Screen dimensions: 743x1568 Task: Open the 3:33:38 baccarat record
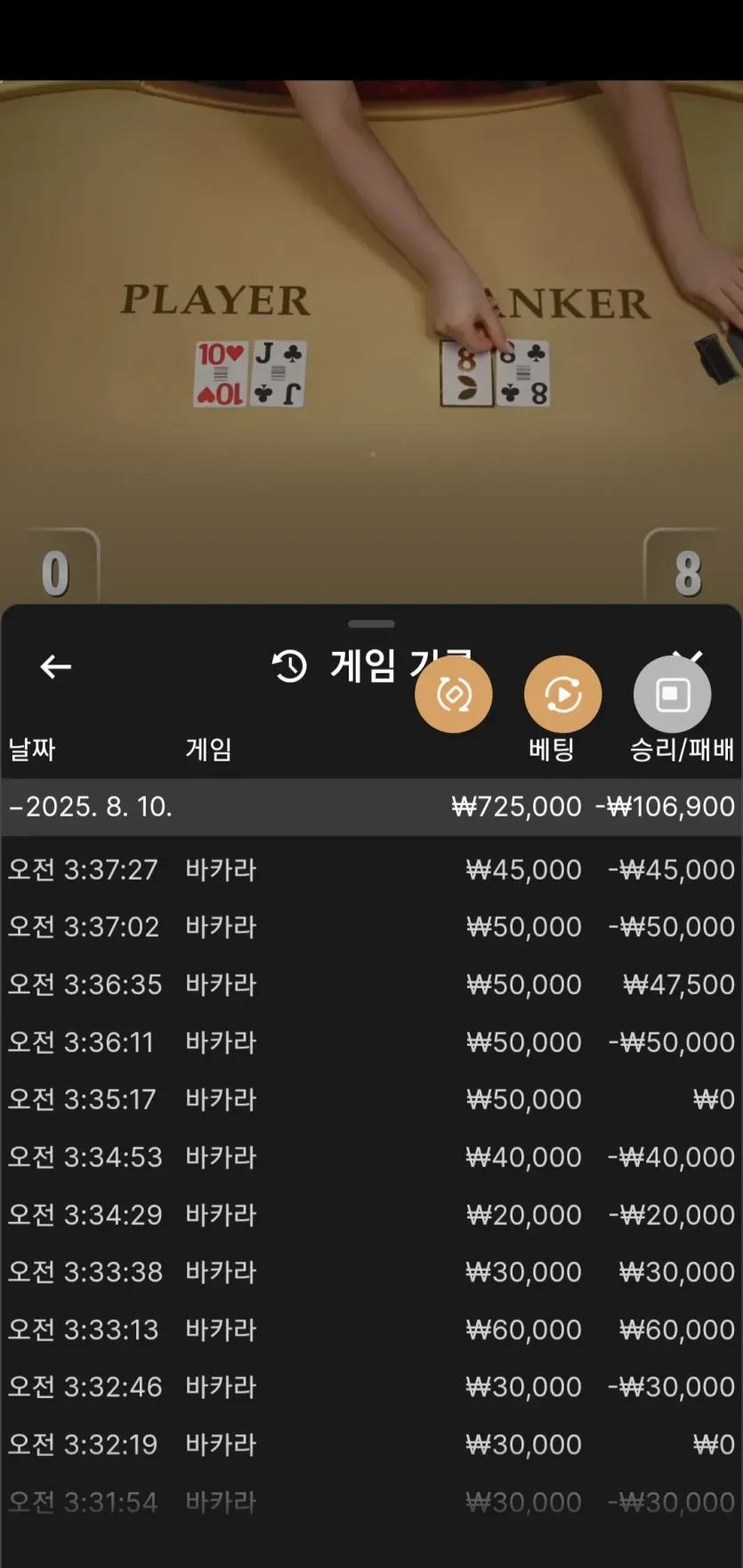pyautogui.click(x=371, y=1272)
